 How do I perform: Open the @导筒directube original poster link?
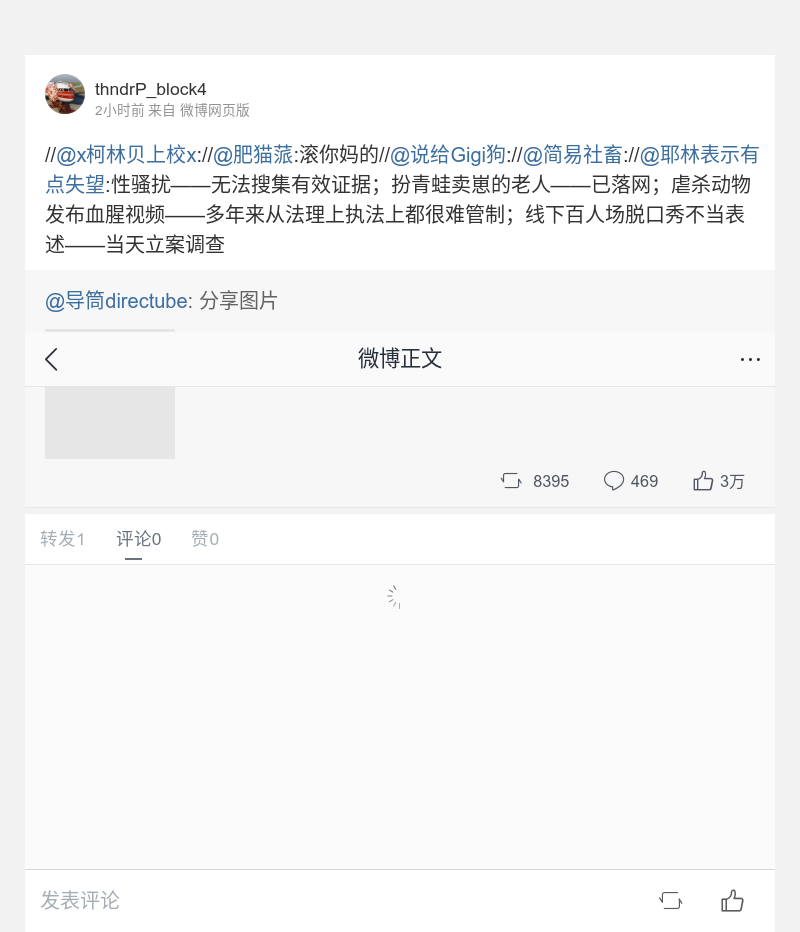tap(116, 301)
